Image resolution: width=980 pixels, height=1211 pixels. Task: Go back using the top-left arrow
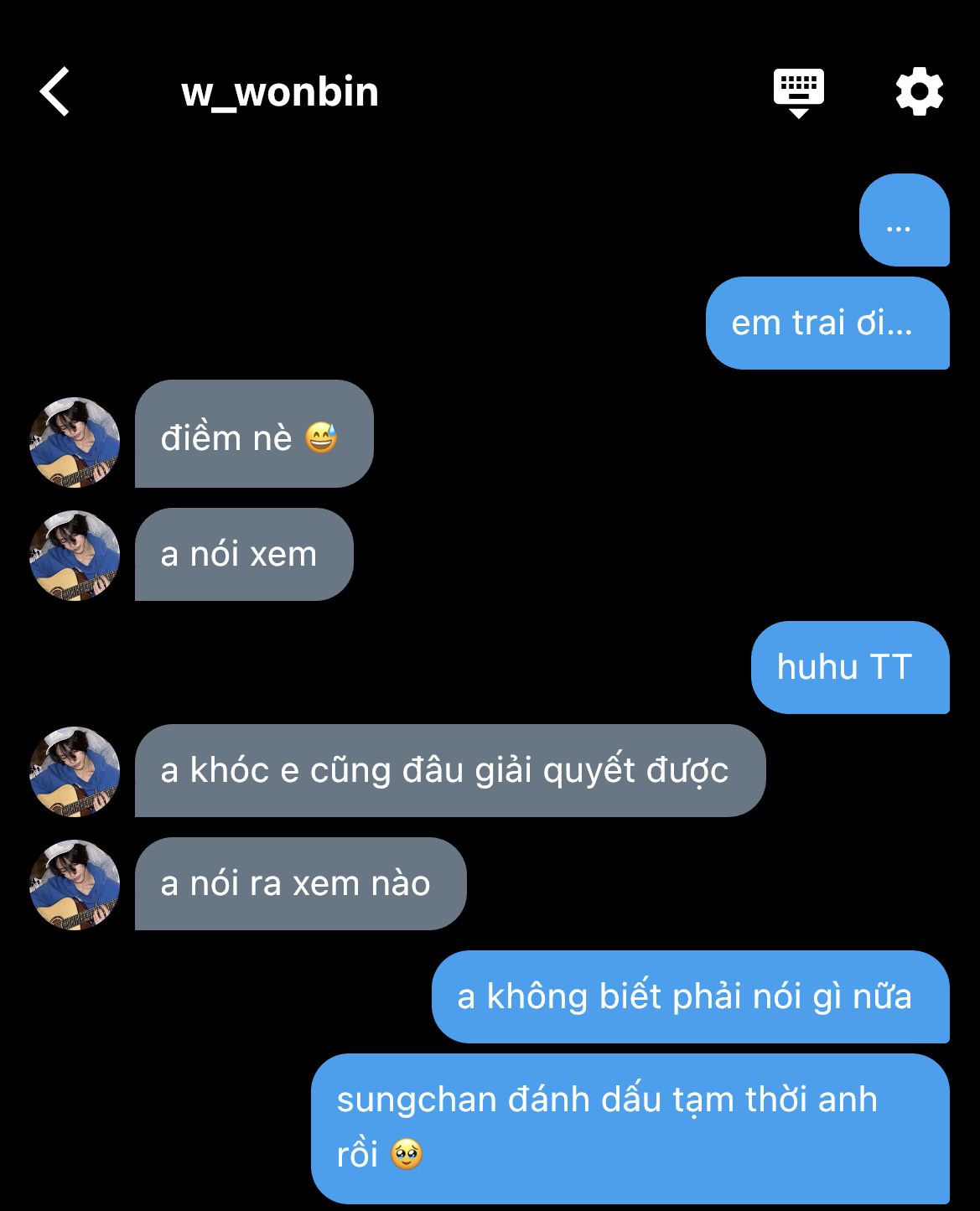(x=55, y=91)
